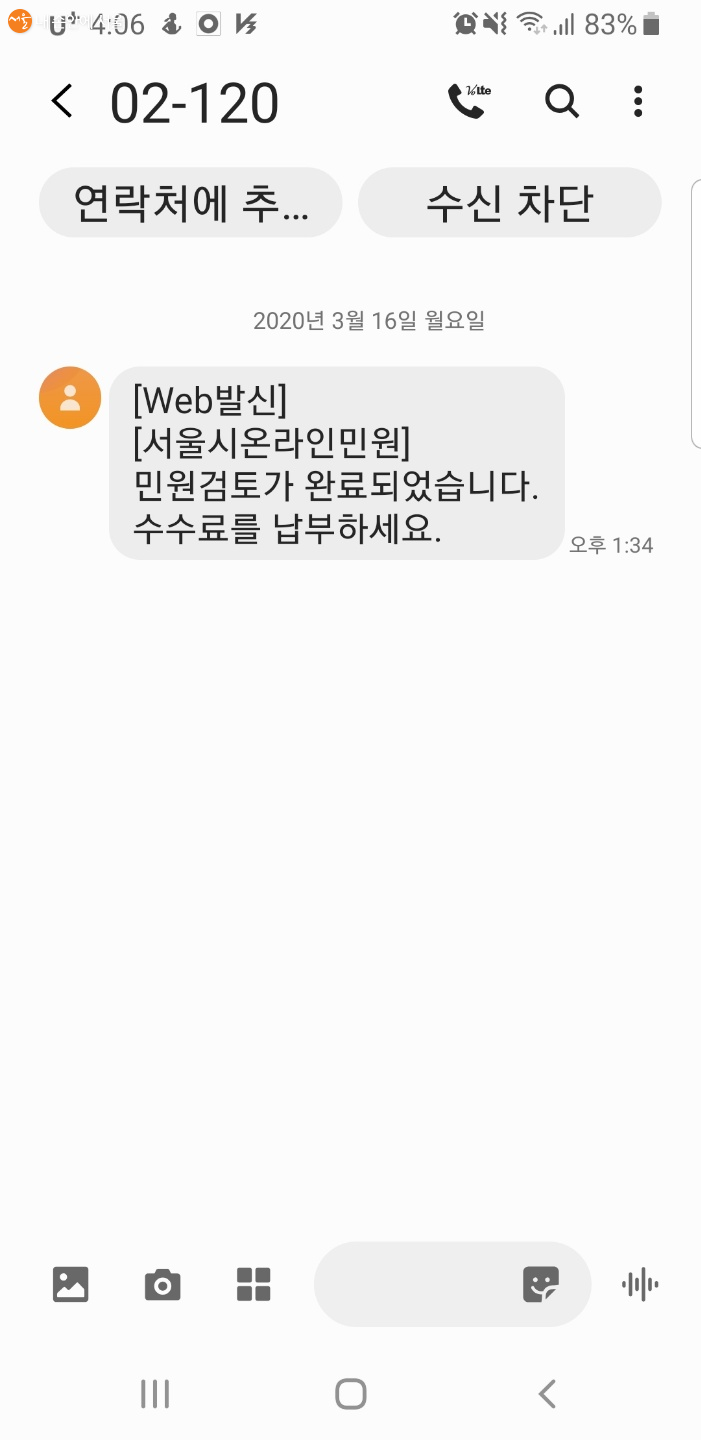Open the sticker picker
The image size is (701, 1440).
point(541,1284)
